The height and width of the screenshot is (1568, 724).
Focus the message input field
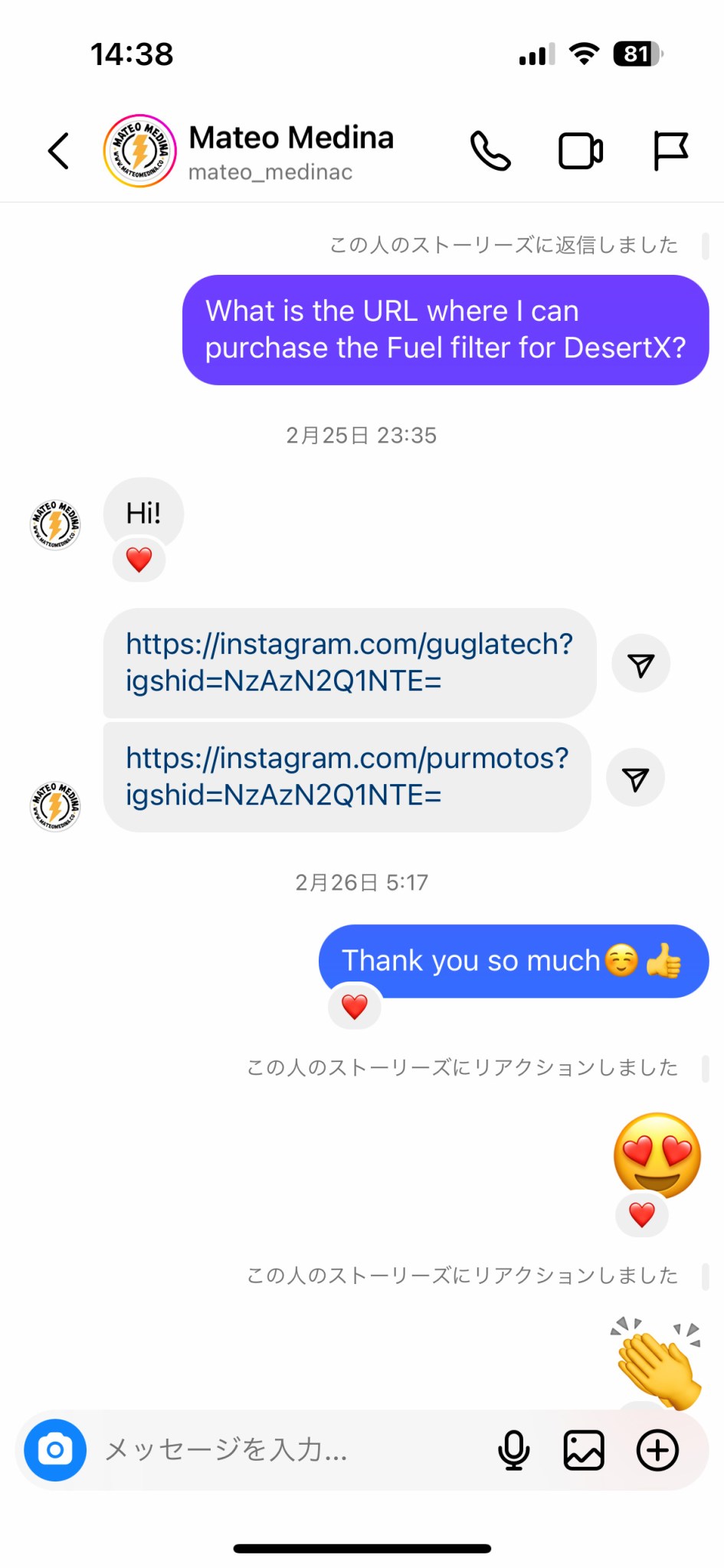pos(291,1449)
